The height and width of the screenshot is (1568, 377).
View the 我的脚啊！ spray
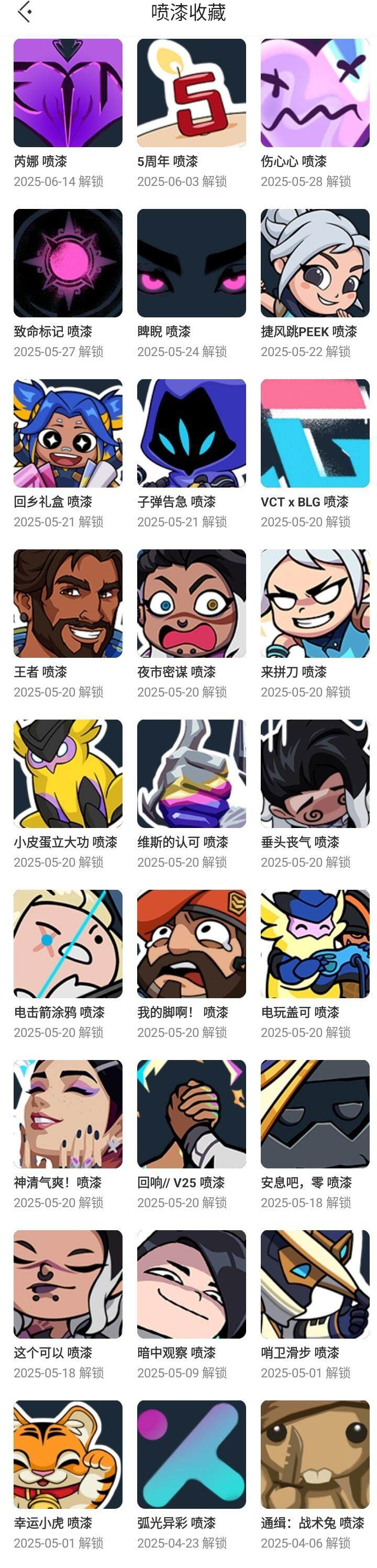click(191, 944)
